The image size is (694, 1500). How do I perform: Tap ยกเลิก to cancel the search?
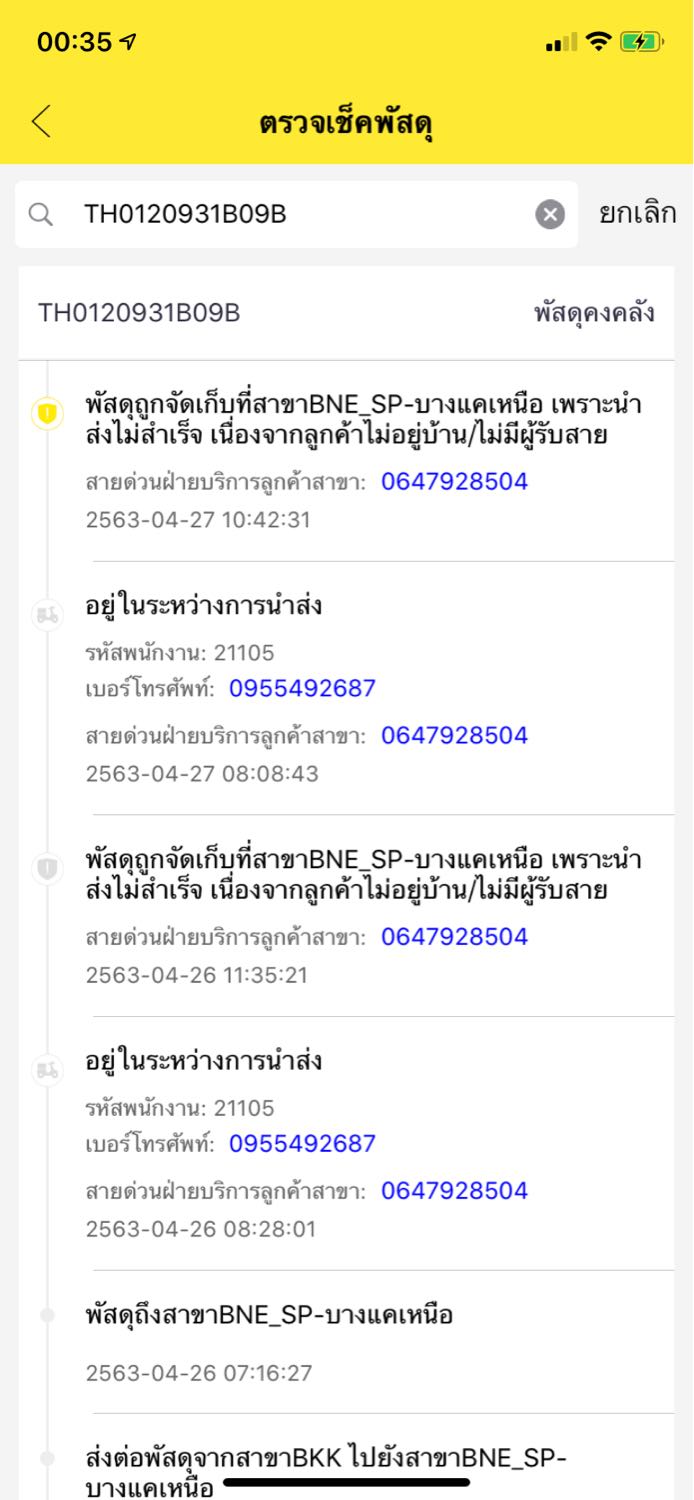[x=637, y=213]
